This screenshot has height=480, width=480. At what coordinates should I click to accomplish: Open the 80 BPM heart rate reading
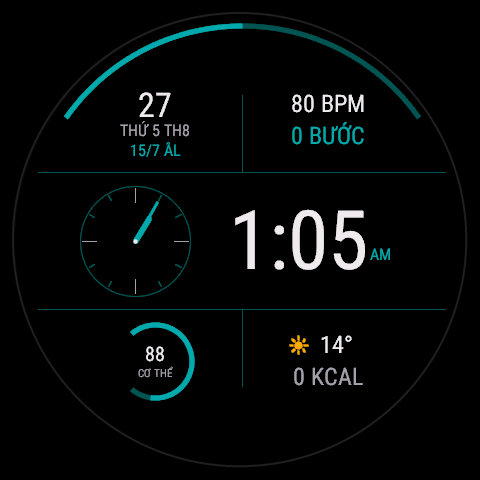[328, 104]
